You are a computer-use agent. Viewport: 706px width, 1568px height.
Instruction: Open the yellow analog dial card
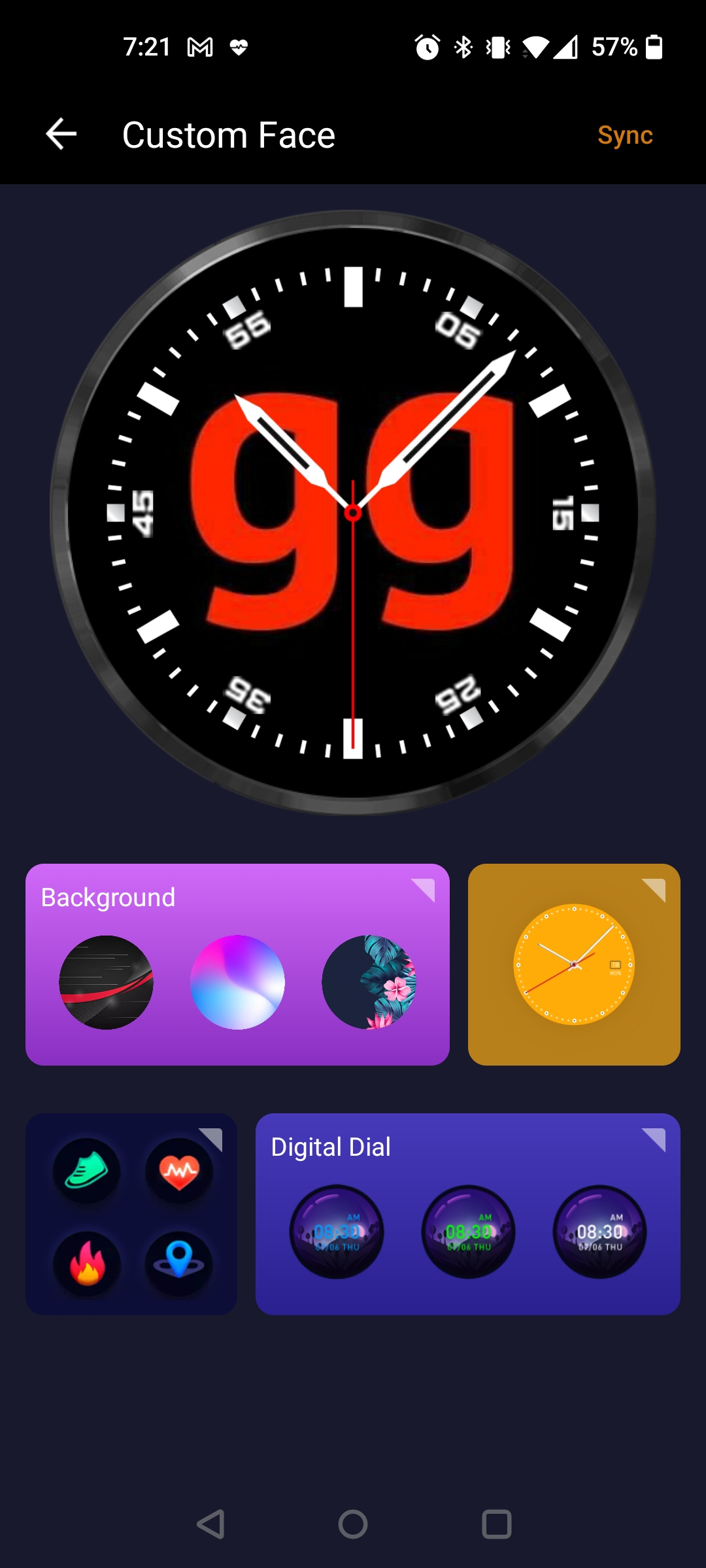point(574,964)
